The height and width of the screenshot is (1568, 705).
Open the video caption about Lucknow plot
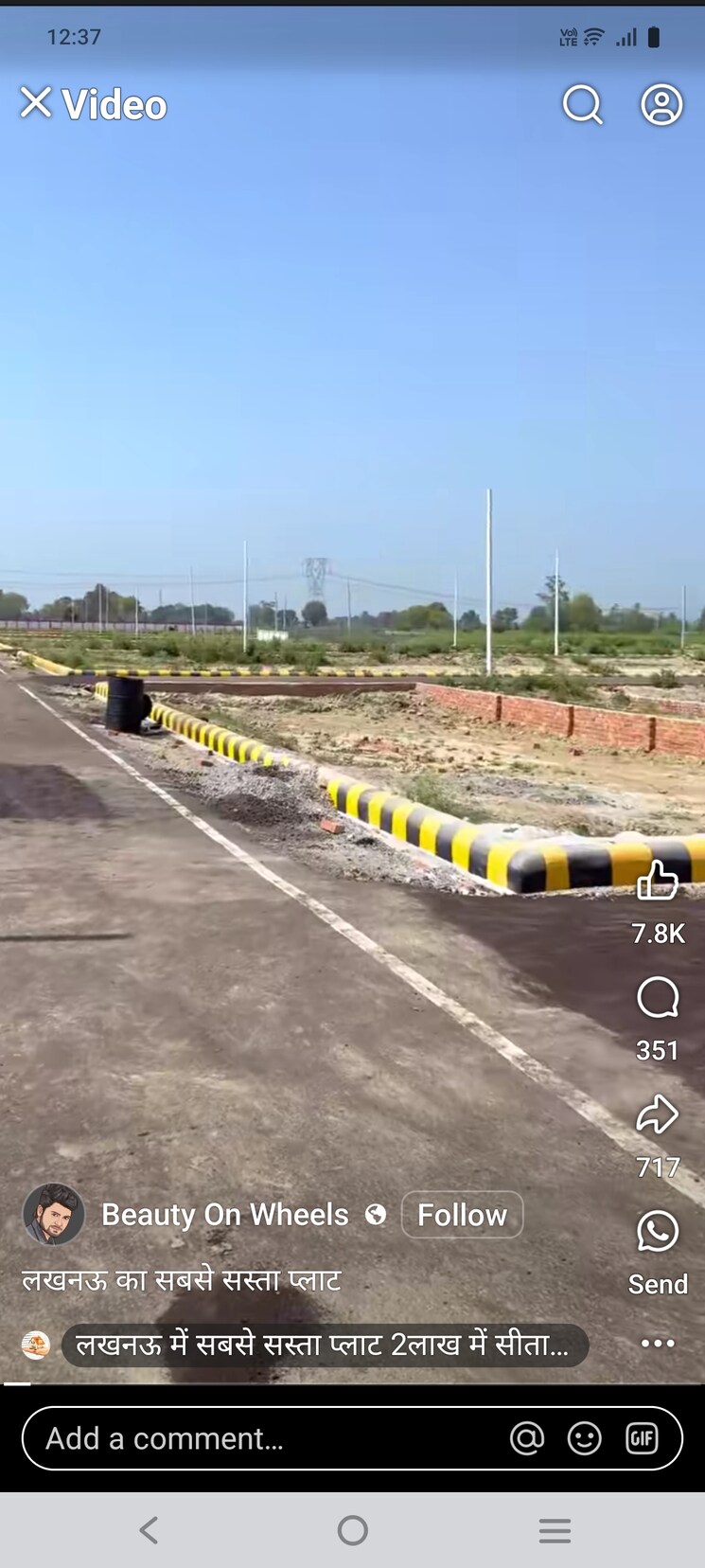coord(180,1279)
